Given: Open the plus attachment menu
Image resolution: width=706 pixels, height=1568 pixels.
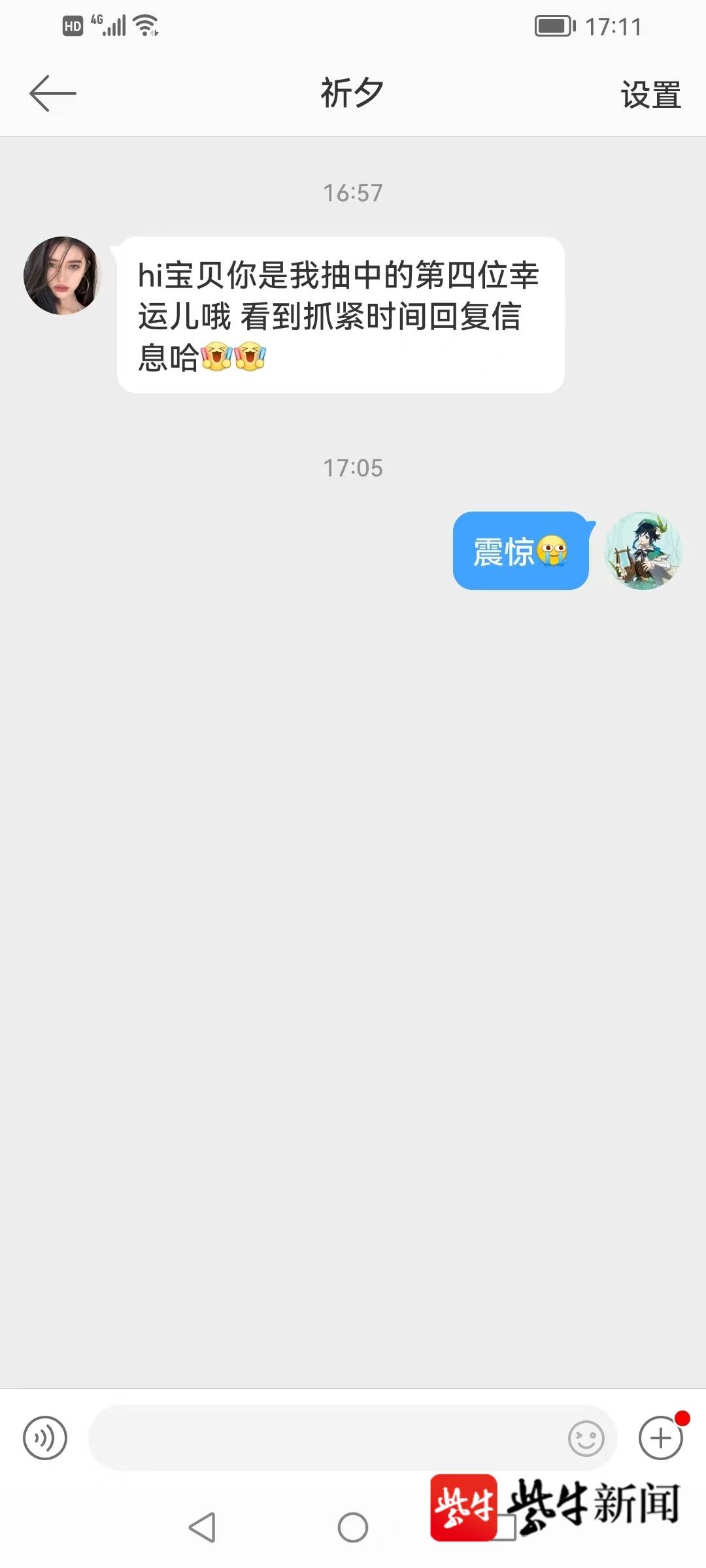Looking at the screenshot, I should (x=660, y=1438).
